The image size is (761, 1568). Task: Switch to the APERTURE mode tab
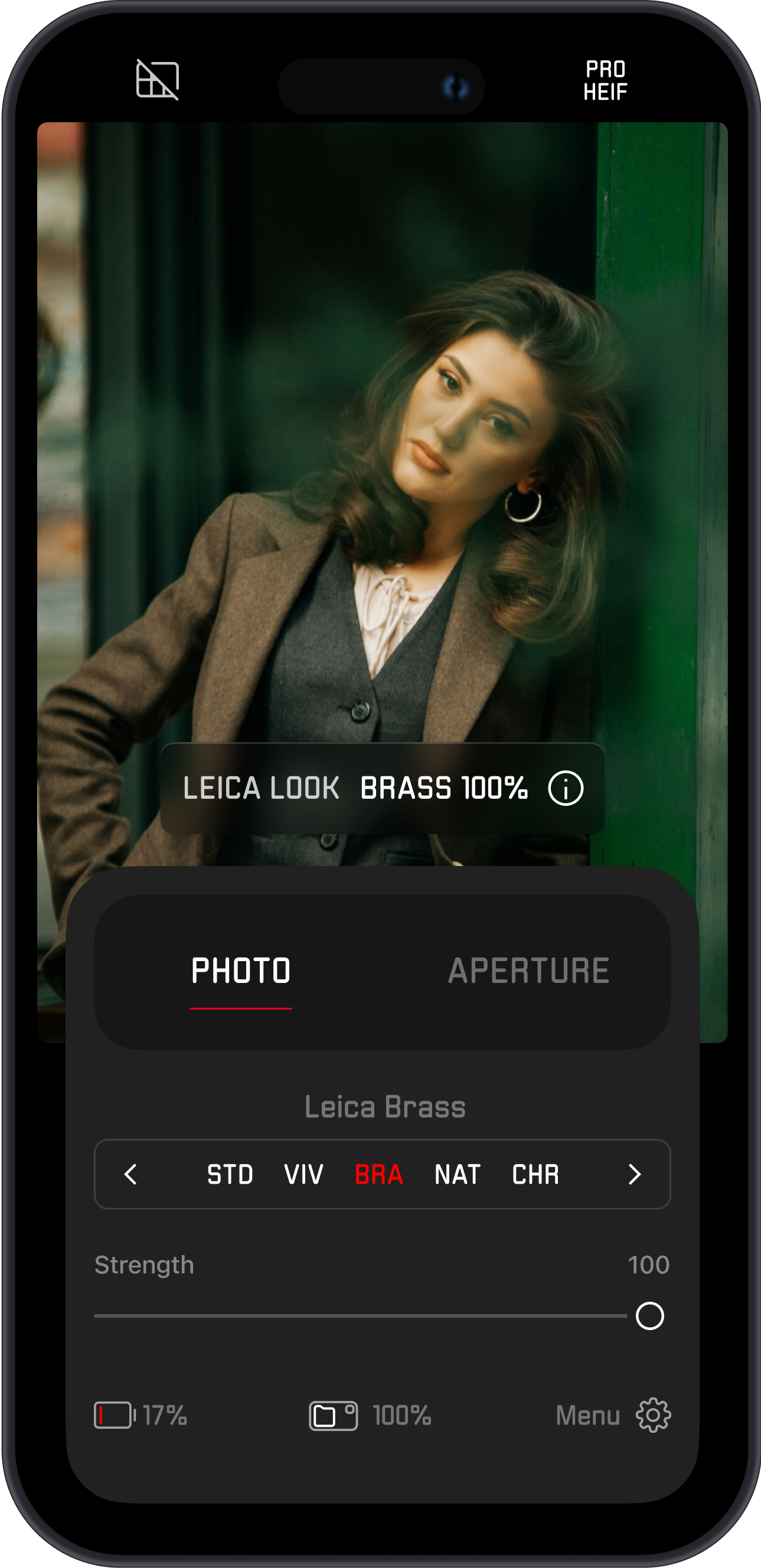point(528,971)
